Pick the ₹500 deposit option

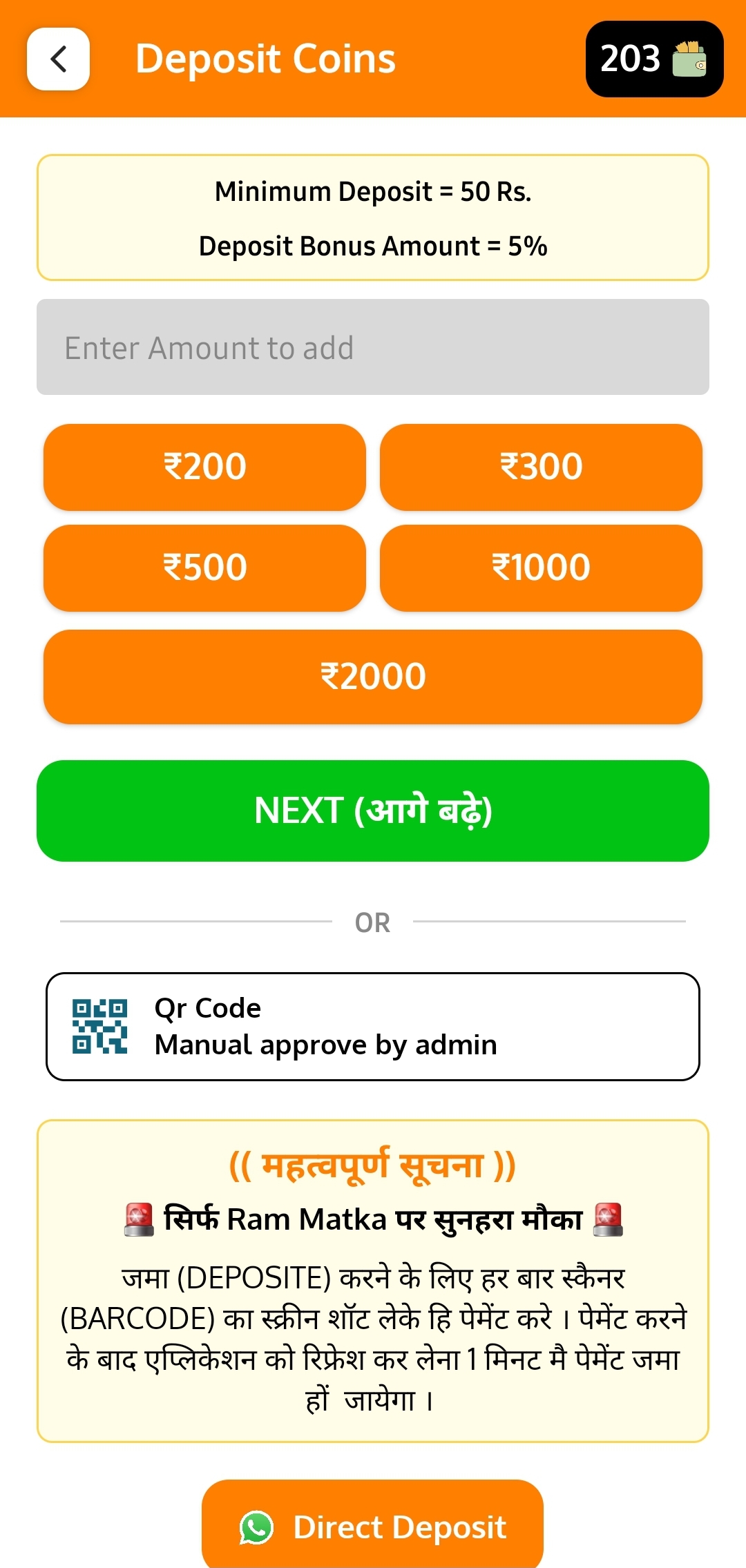(204, 568)
